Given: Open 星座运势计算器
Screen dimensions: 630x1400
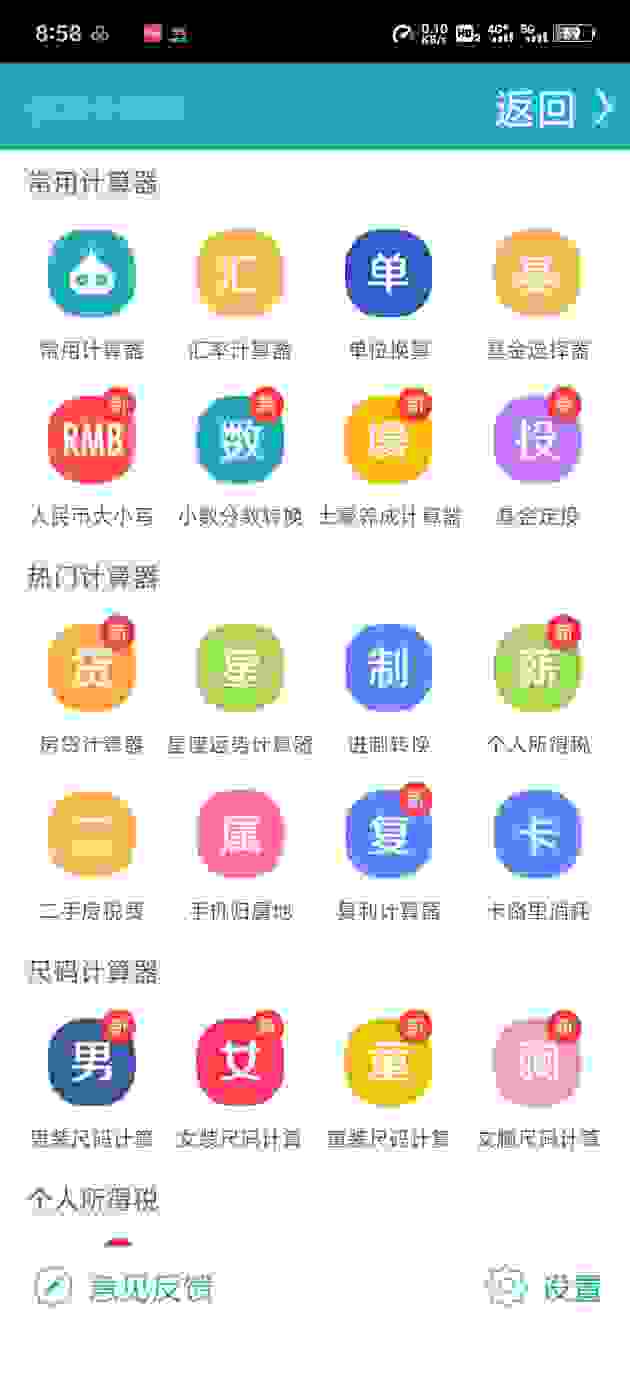Looking at the screenshot, I should 240,668.
